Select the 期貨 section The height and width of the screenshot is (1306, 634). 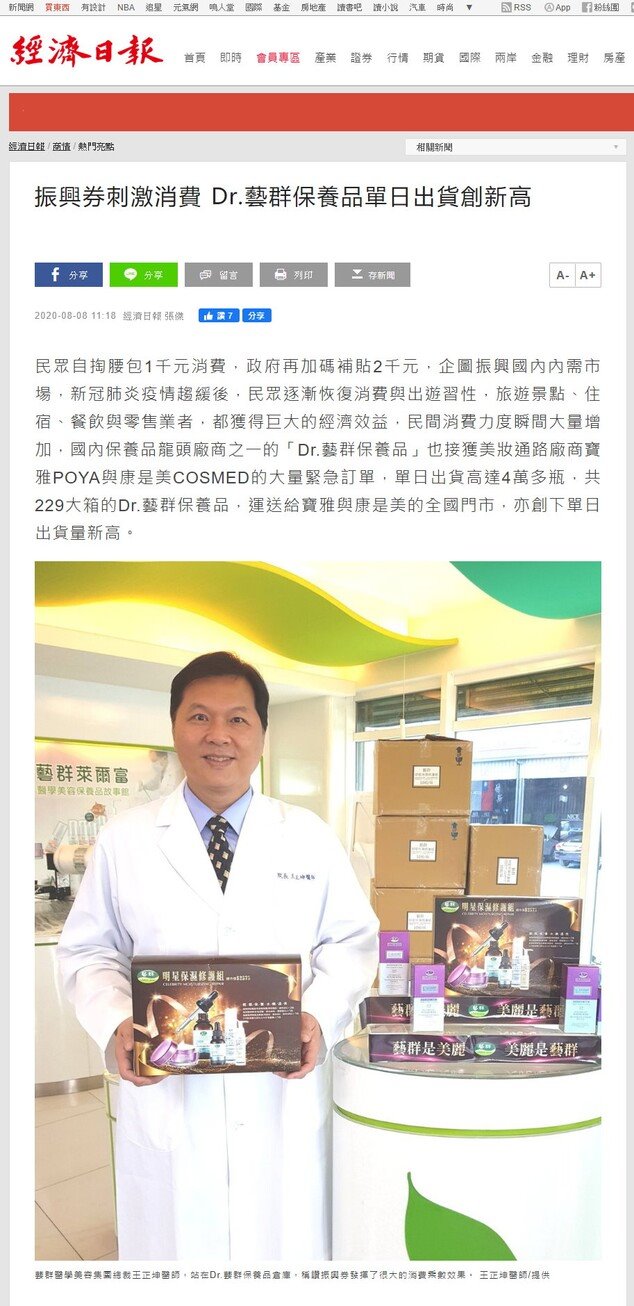click(433, 58)
